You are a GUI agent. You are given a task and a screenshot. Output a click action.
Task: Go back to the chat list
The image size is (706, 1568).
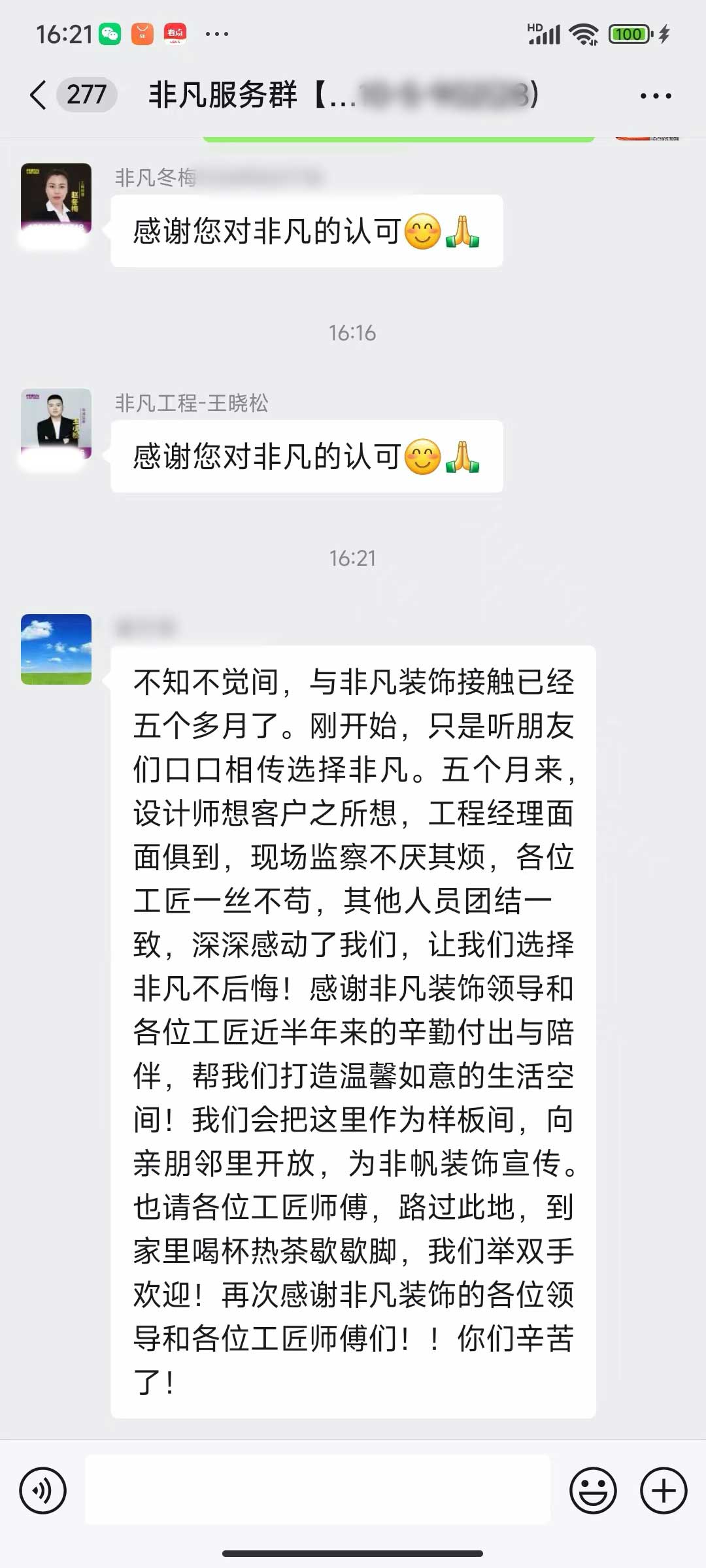[x=39, y=95]
